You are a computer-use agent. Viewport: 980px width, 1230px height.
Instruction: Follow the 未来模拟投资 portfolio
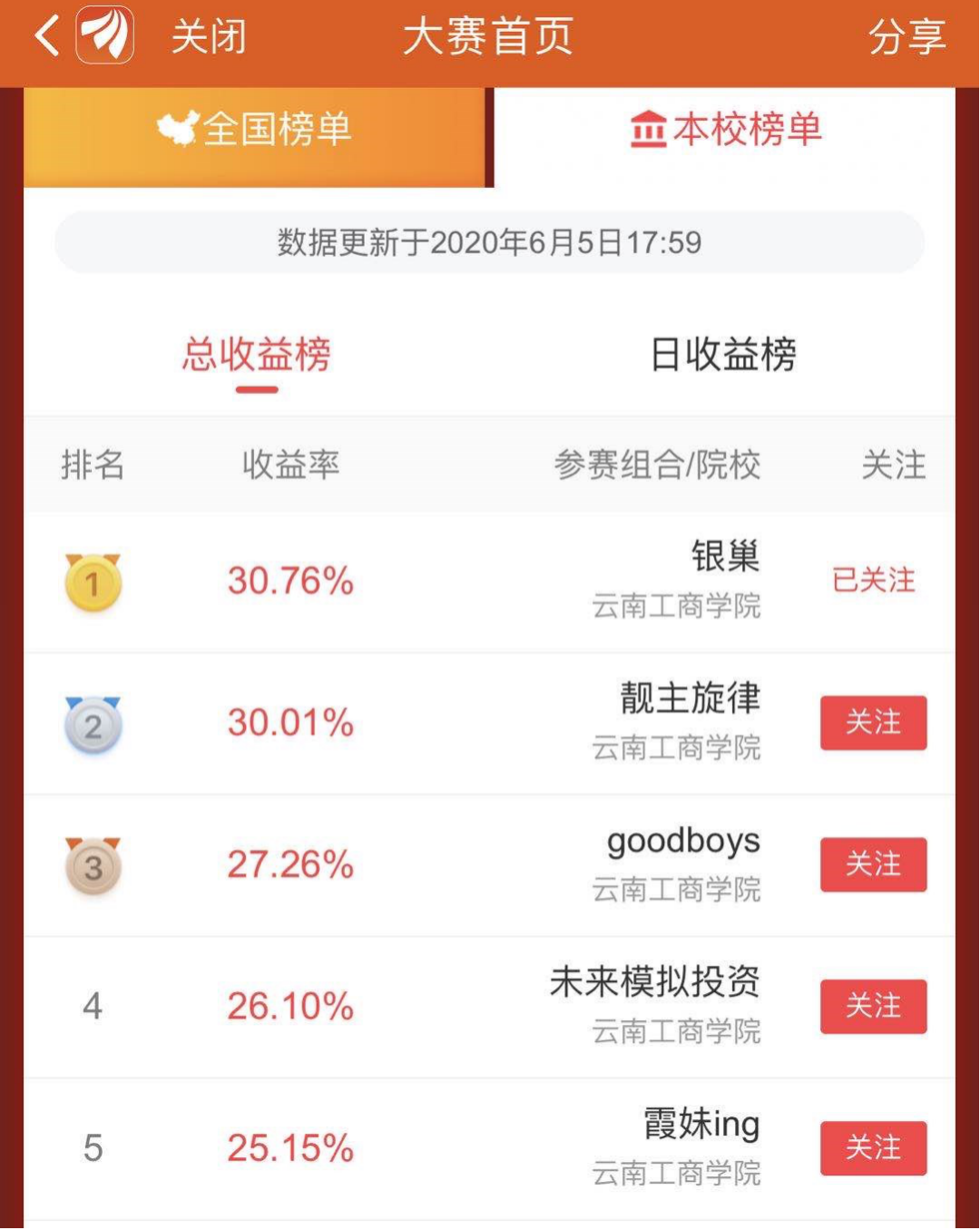click(873, 1006)
